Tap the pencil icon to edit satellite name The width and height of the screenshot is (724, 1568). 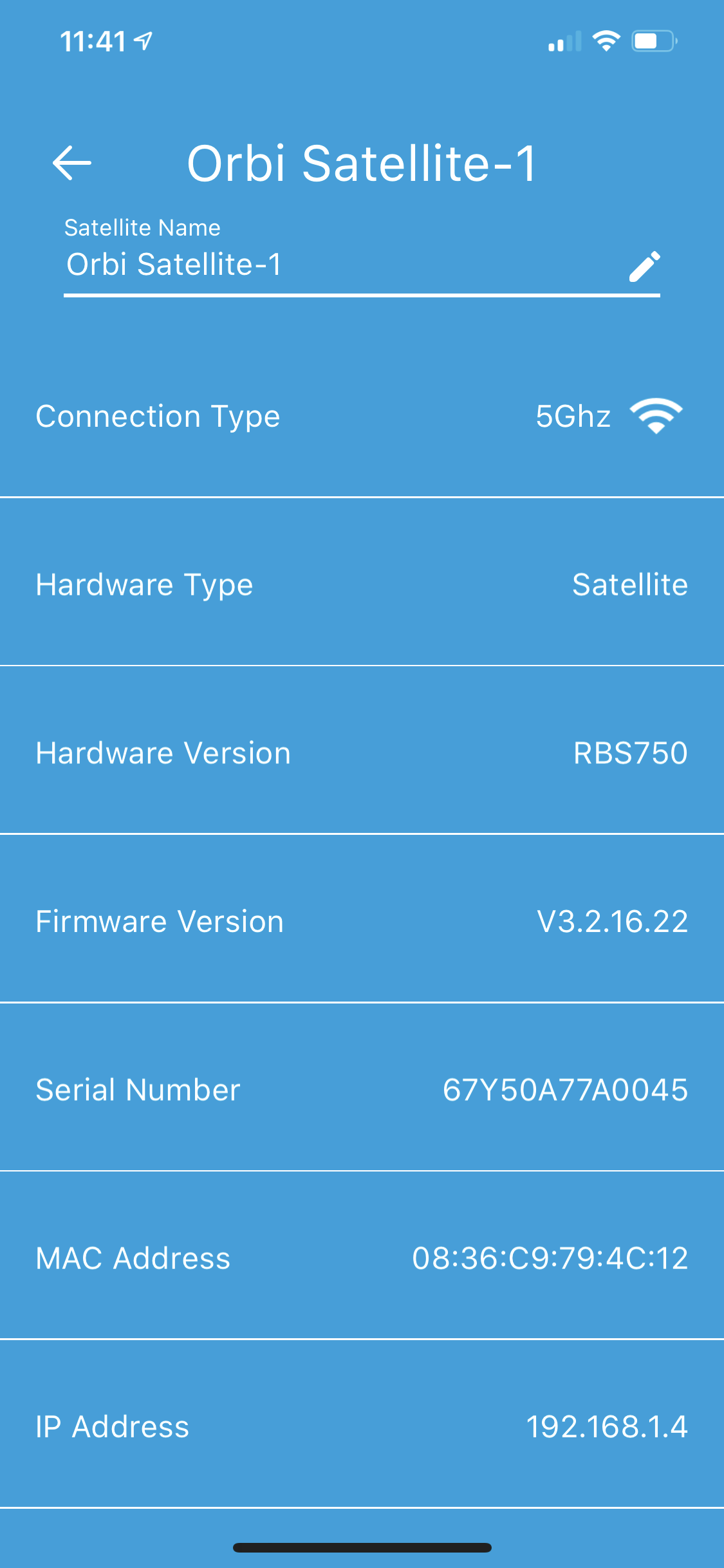(644, 266)
